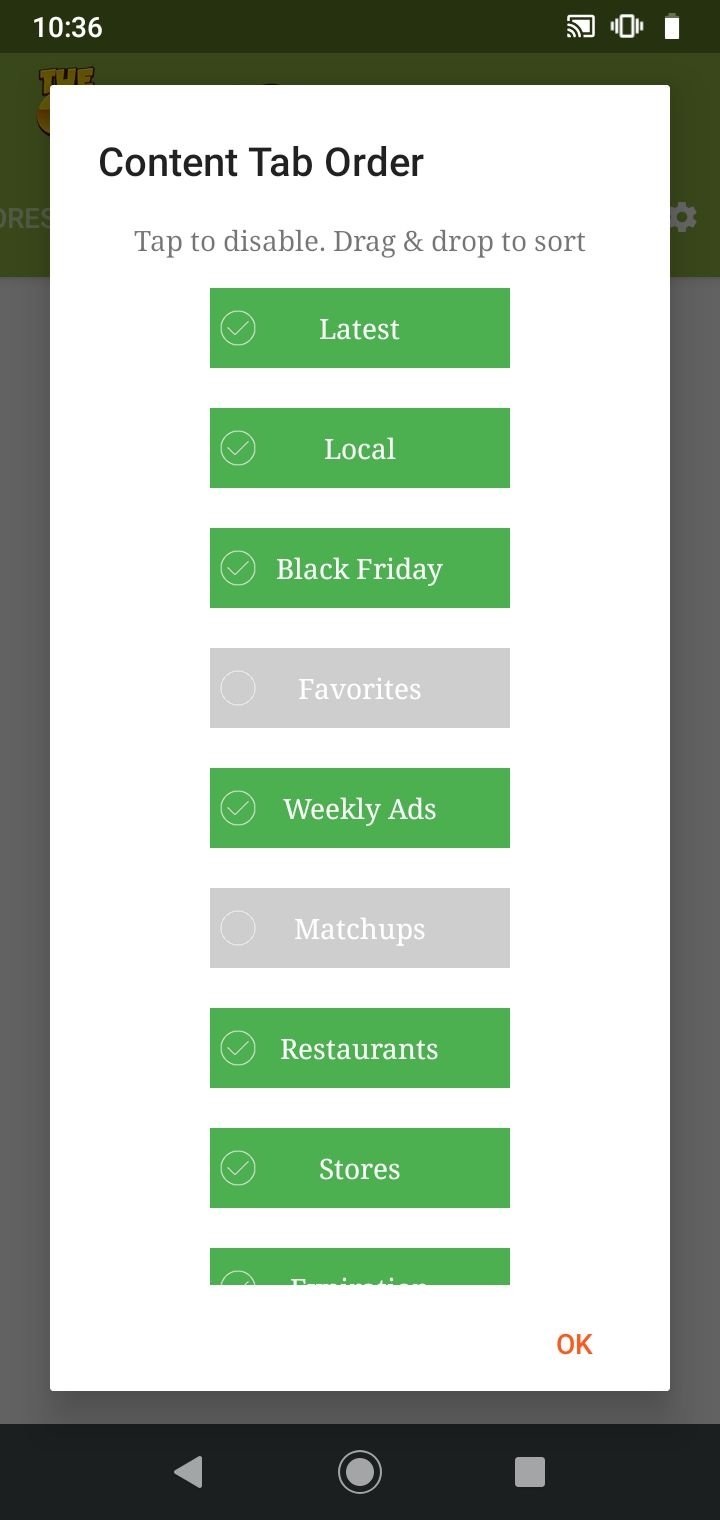Toggle off the Stores tab

(x=360, y=1168)
